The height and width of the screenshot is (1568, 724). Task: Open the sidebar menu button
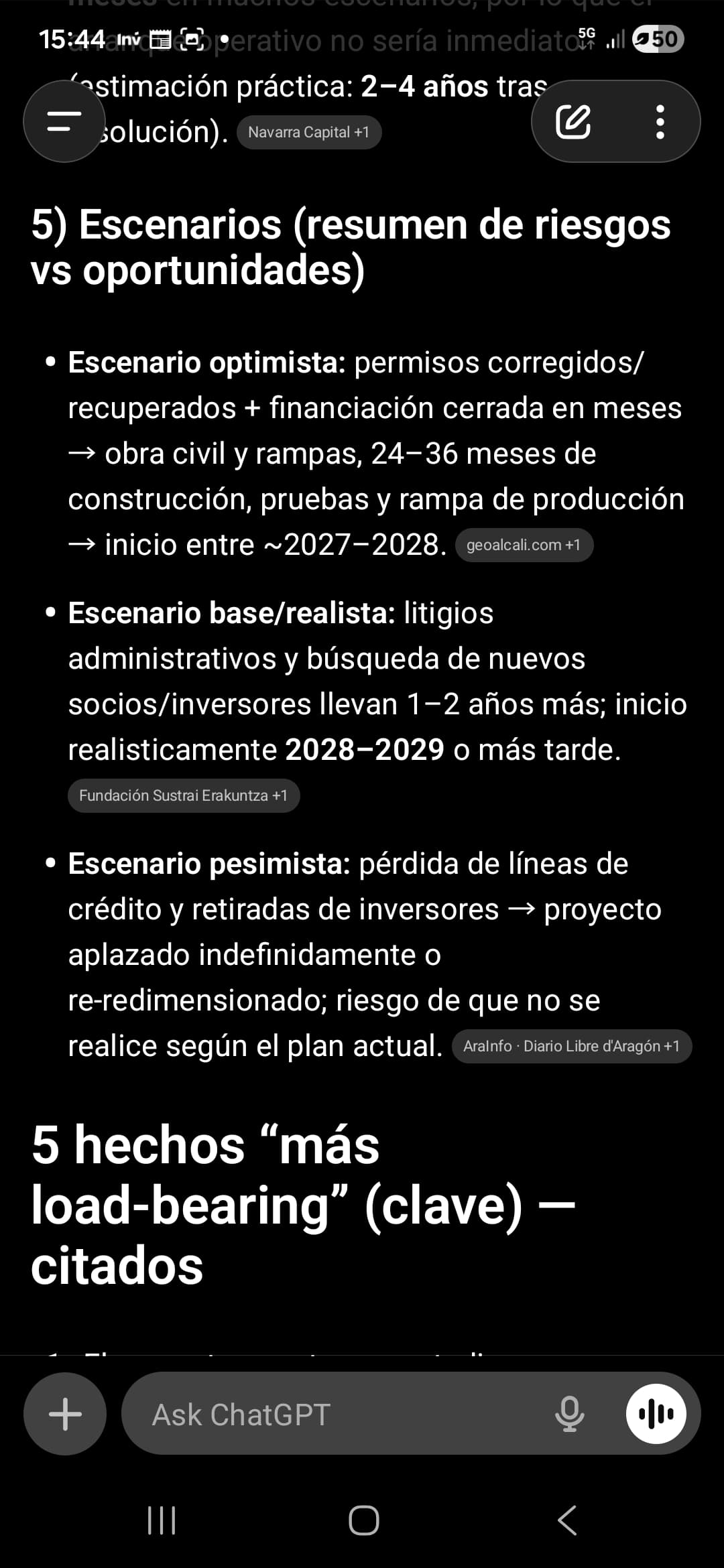(64, 121)
